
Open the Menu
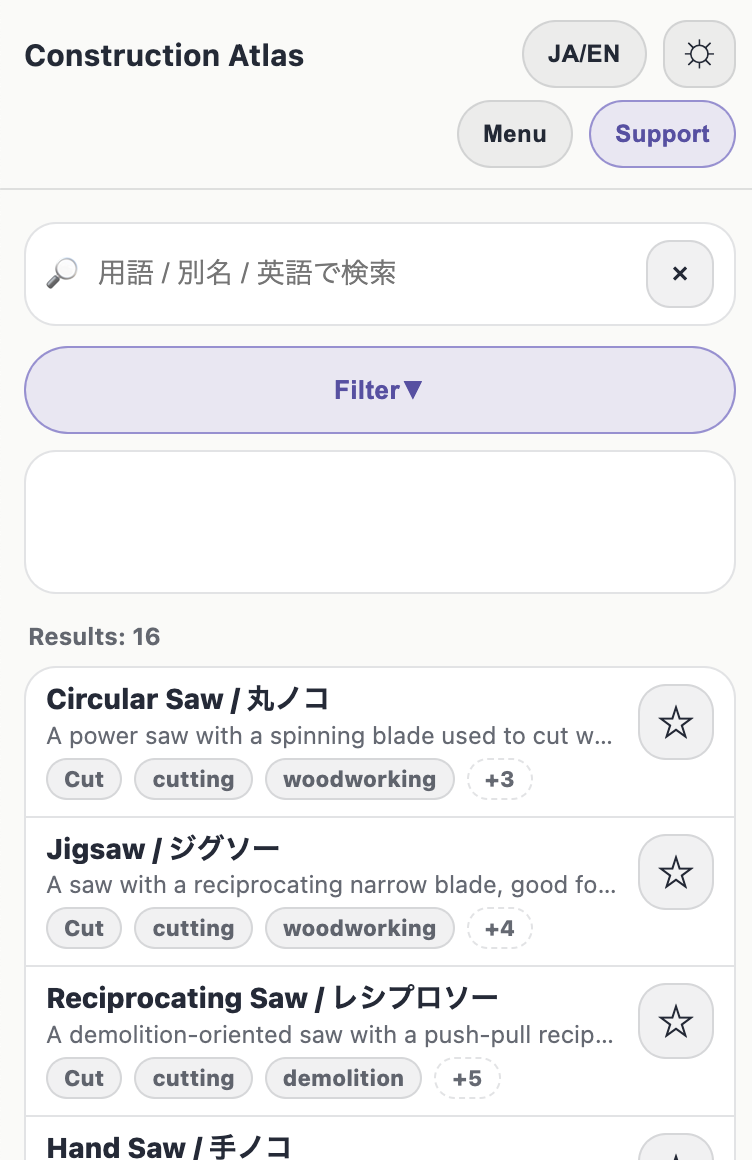[x=514, y=133]
